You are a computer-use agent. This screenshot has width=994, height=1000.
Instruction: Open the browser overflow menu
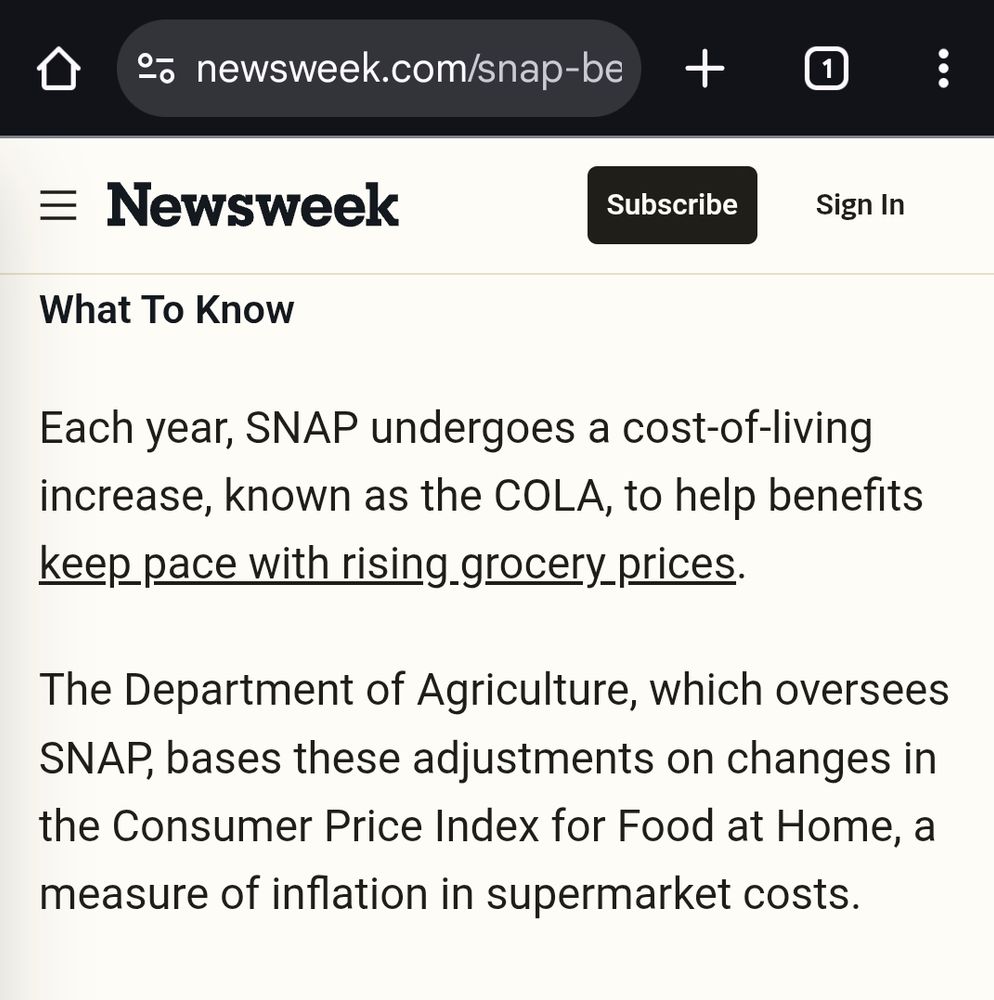click(x=944, y=68)
